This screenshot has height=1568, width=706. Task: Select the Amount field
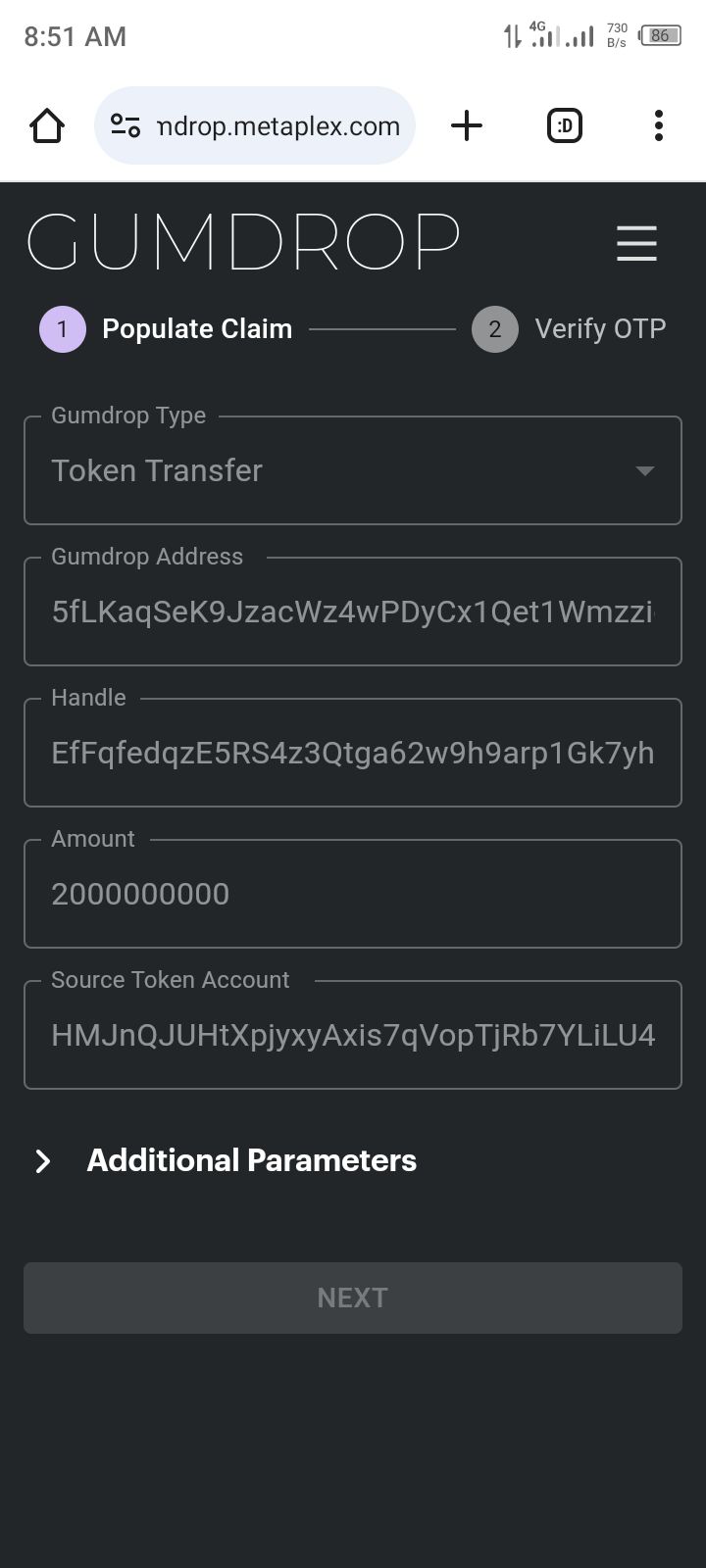(x=352, y=895)
